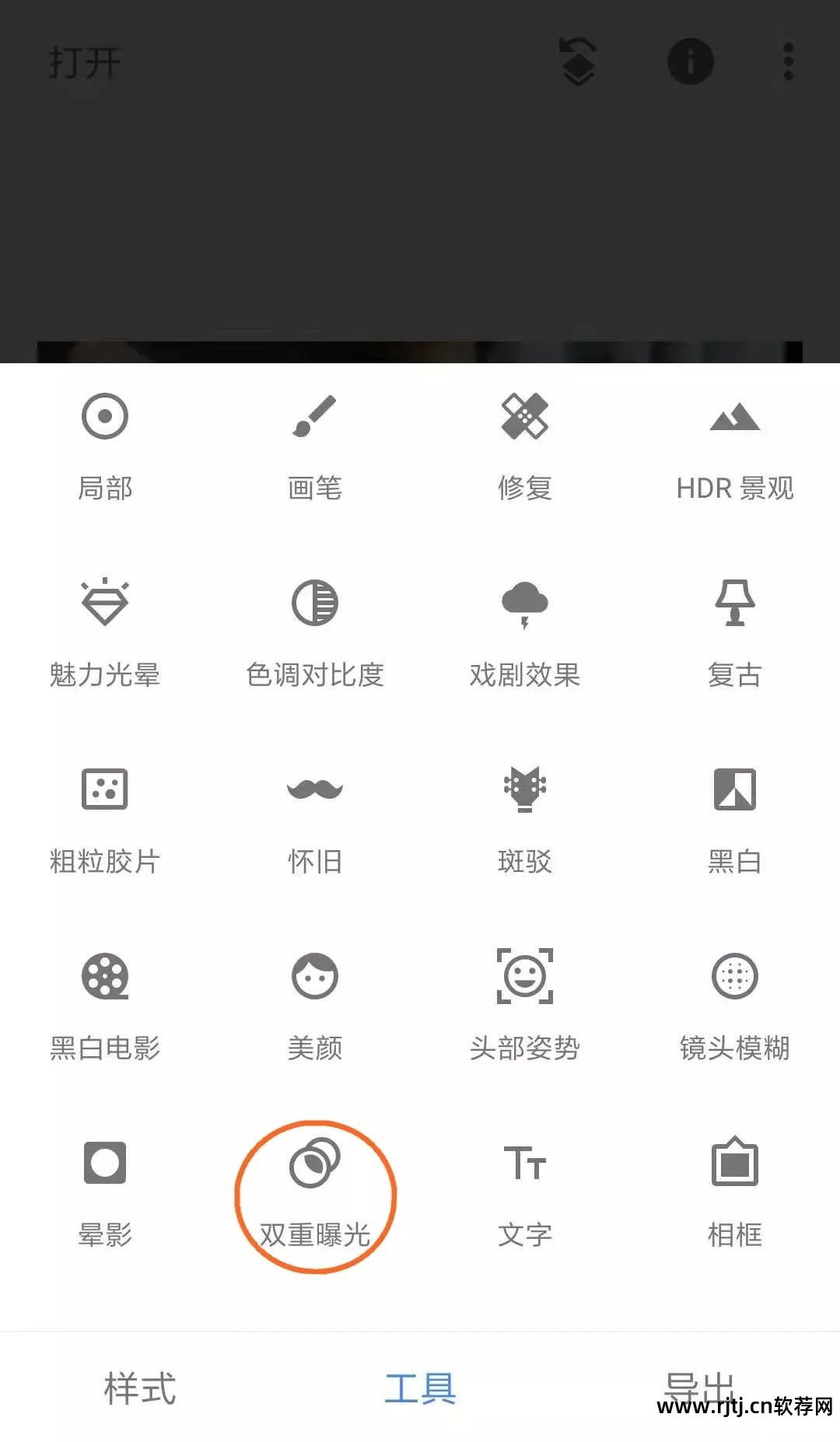Select the 美颜 (Face Enhance) tool
Viewport: 840px width, 1442px height.
[313, 1003]
